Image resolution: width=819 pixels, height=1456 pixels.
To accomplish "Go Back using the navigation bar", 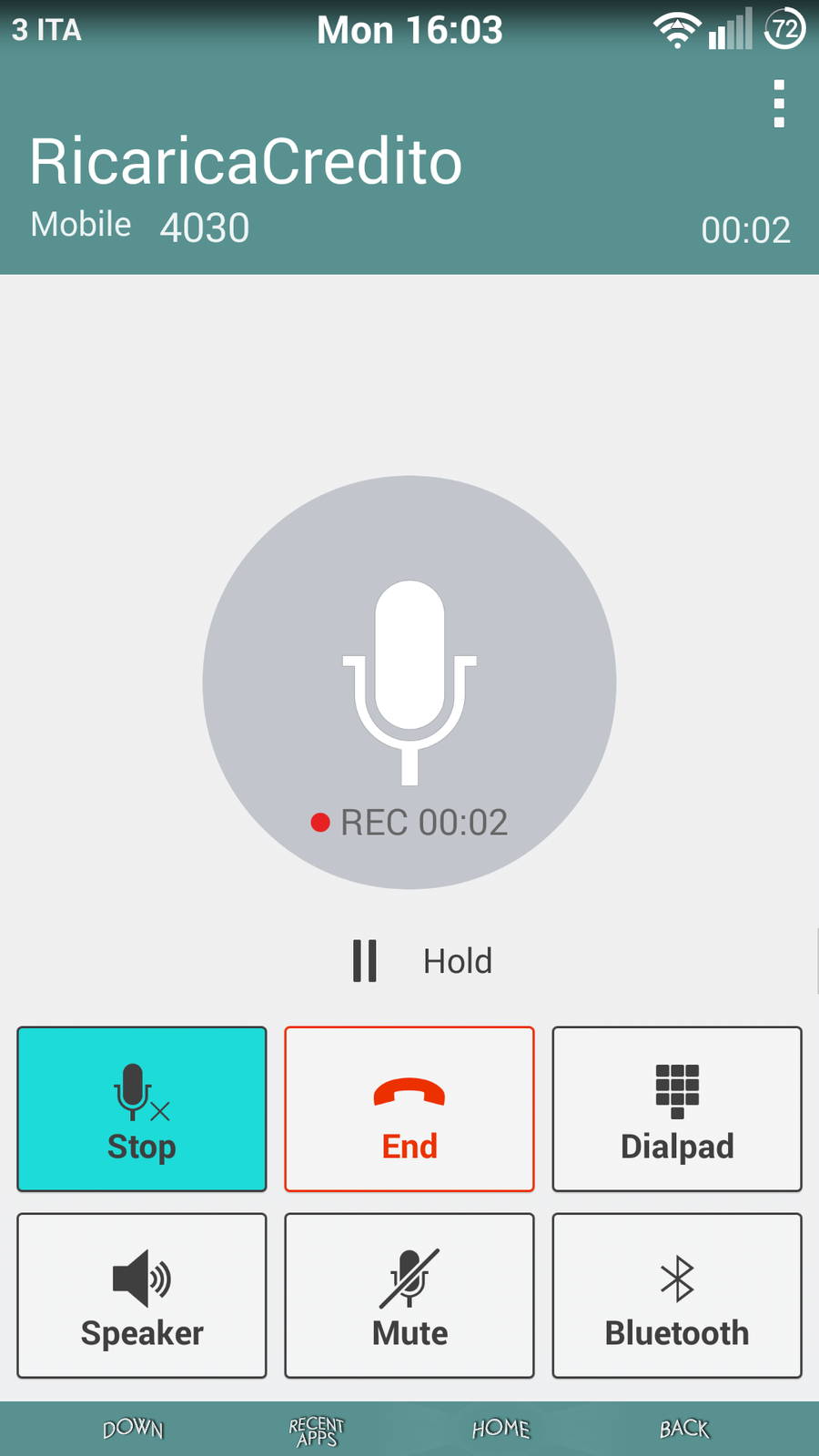I will 684,1429.
